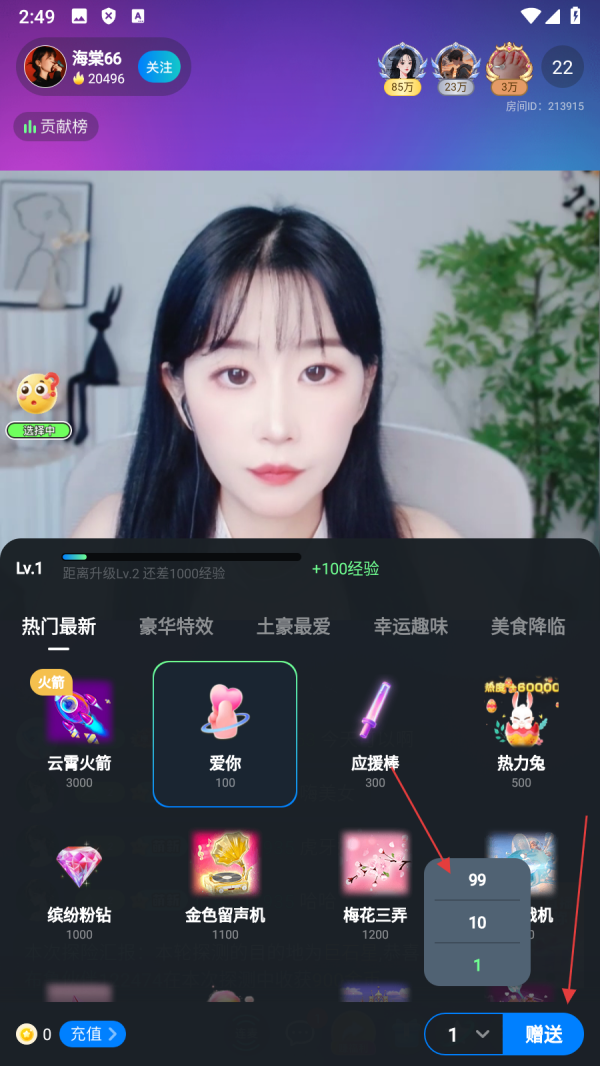Image resolution: width=600 pixels, height=1066 pixels.
Task: Tap 充值 to recharge coins
Action: (x=92, y=1034)
